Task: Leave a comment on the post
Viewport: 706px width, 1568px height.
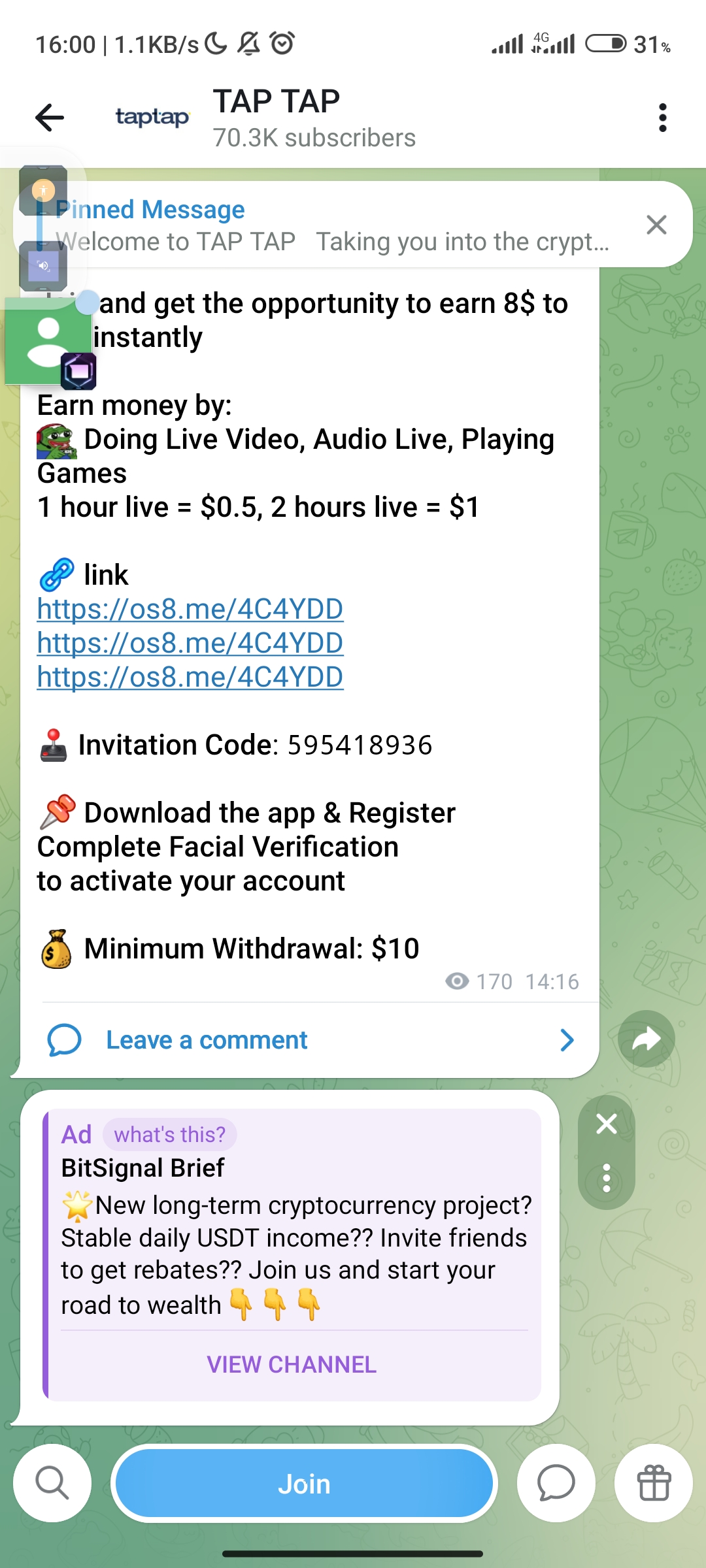Action: point(207,1040)
